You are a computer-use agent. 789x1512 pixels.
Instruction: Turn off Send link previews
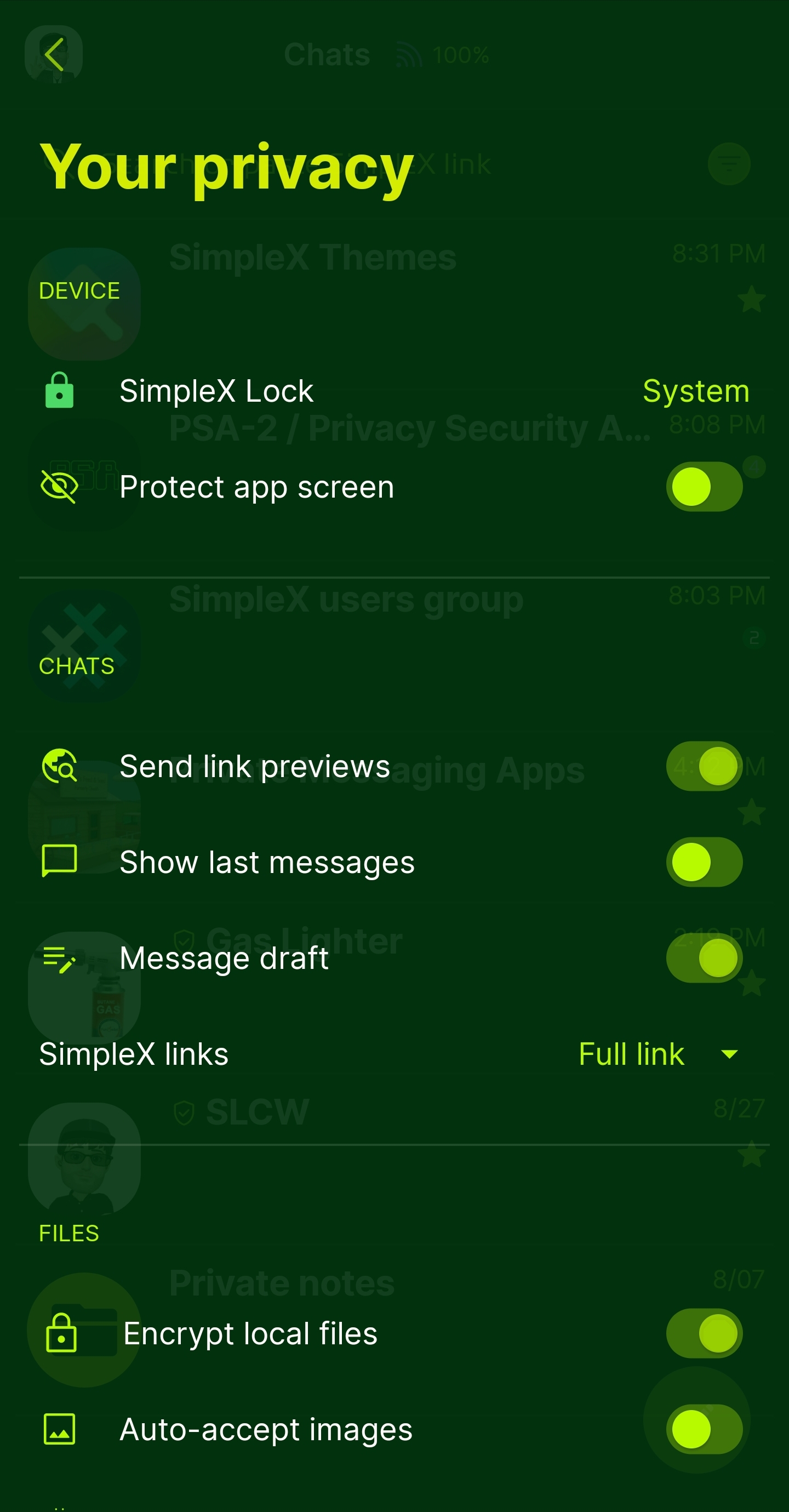point(704,767)
